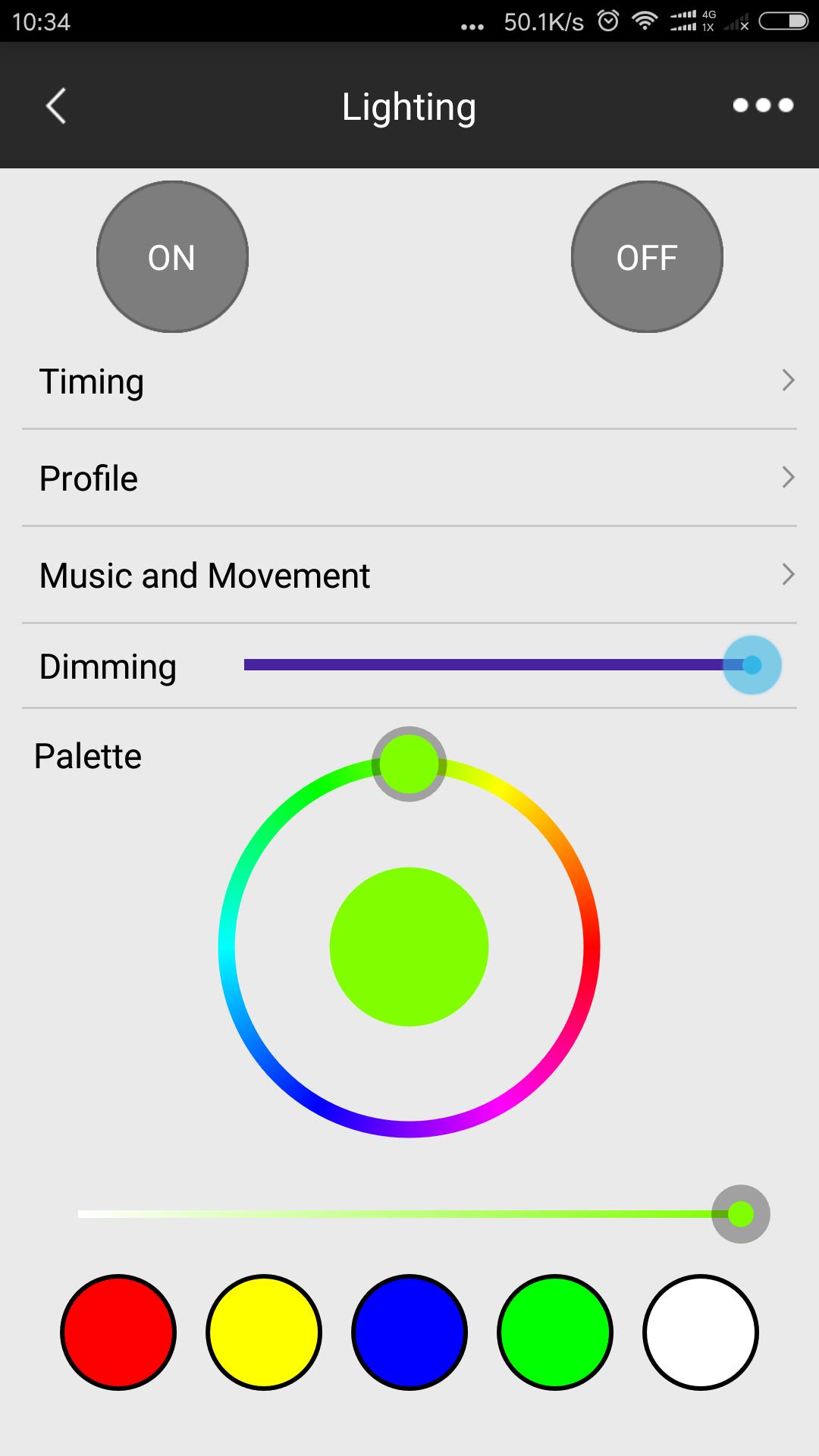The width and height of the screenshot is (819, 1456).
Task: Select the red color preset
Action: tap(118, 1332)
